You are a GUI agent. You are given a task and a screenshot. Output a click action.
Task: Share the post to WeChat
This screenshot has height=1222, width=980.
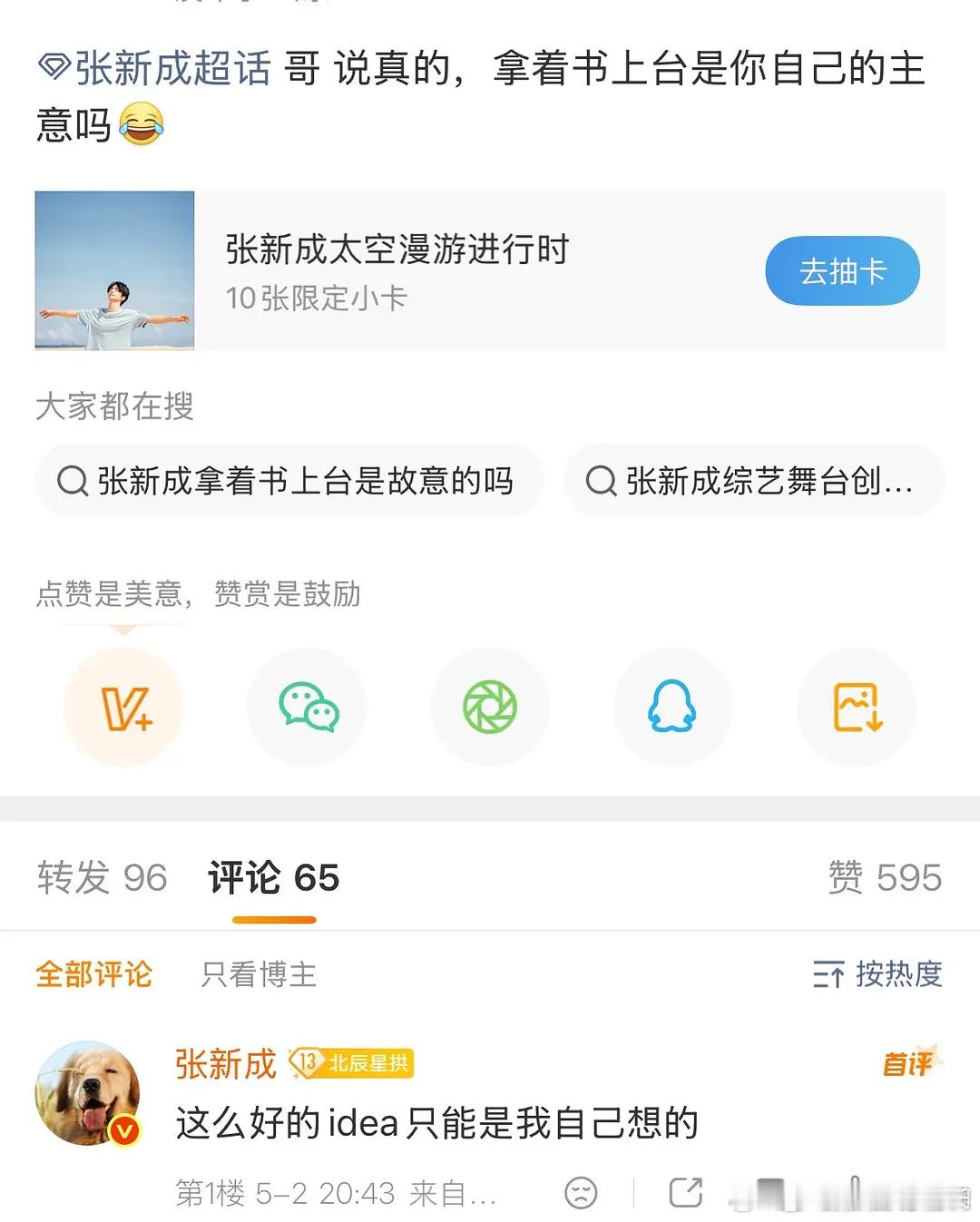pos(308,707)
